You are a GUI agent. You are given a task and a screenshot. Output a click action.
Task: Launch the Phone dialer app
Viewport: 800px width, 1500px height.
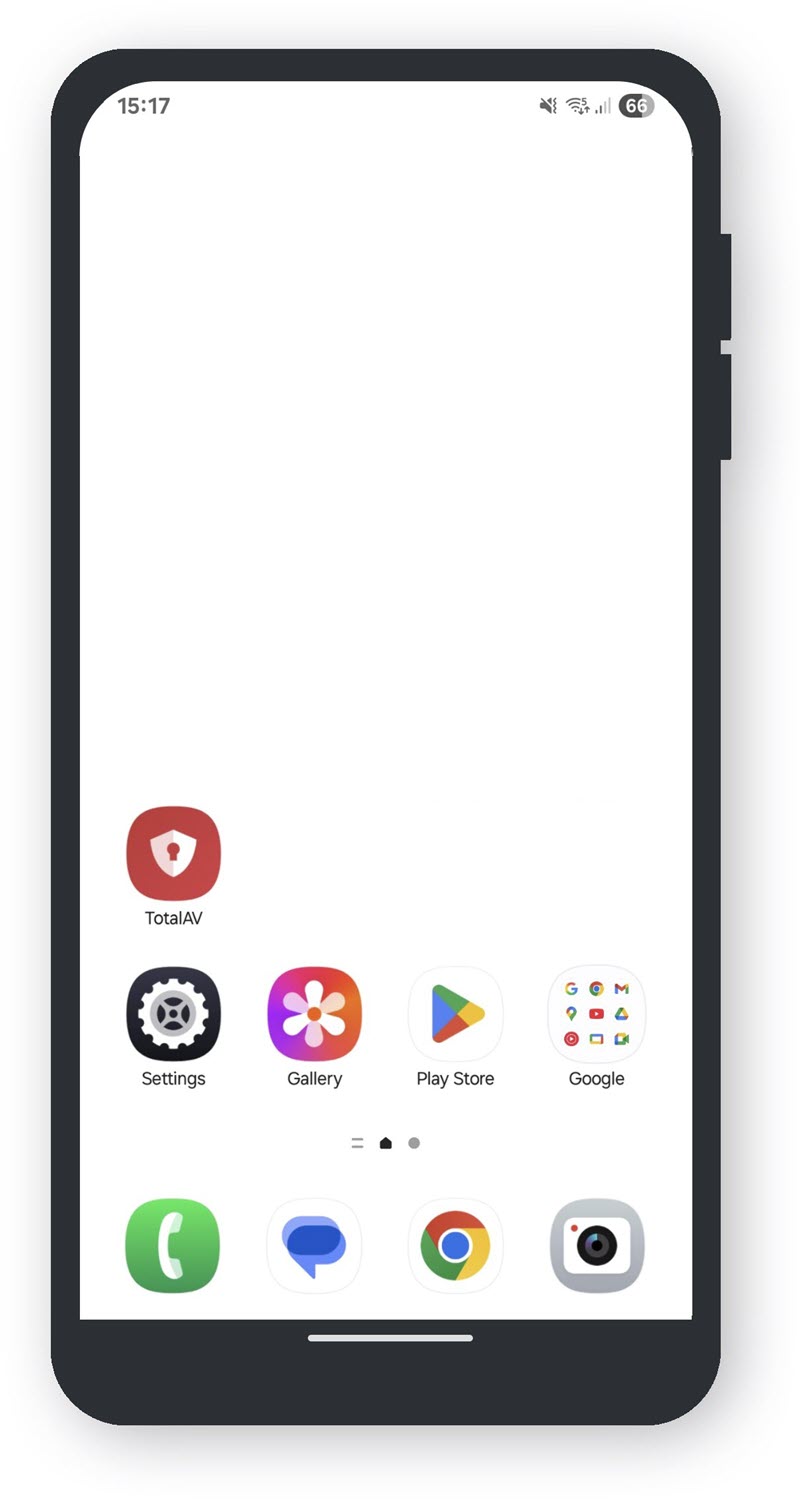pos(172,1245)
